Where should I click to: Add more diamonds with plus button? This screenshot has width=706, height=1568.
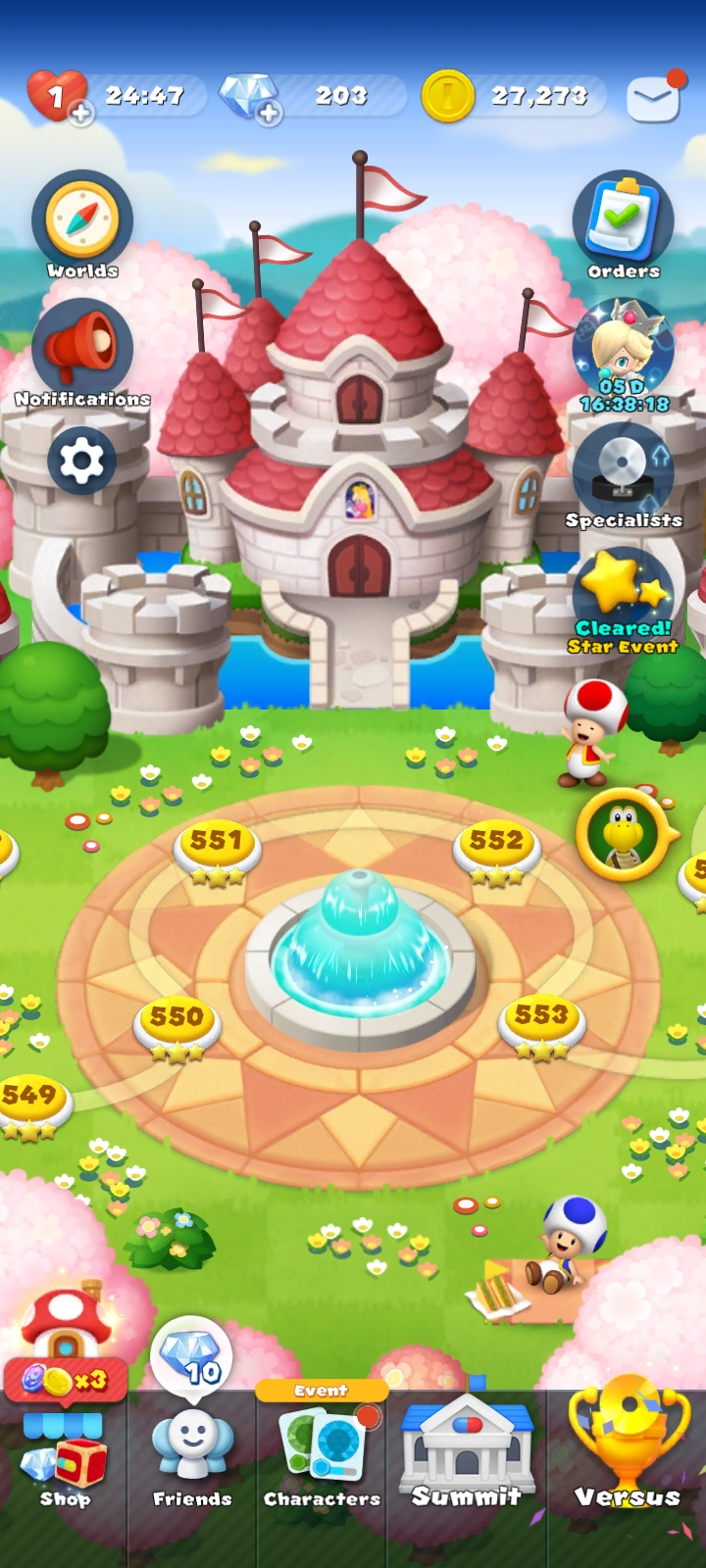(269, 115)
